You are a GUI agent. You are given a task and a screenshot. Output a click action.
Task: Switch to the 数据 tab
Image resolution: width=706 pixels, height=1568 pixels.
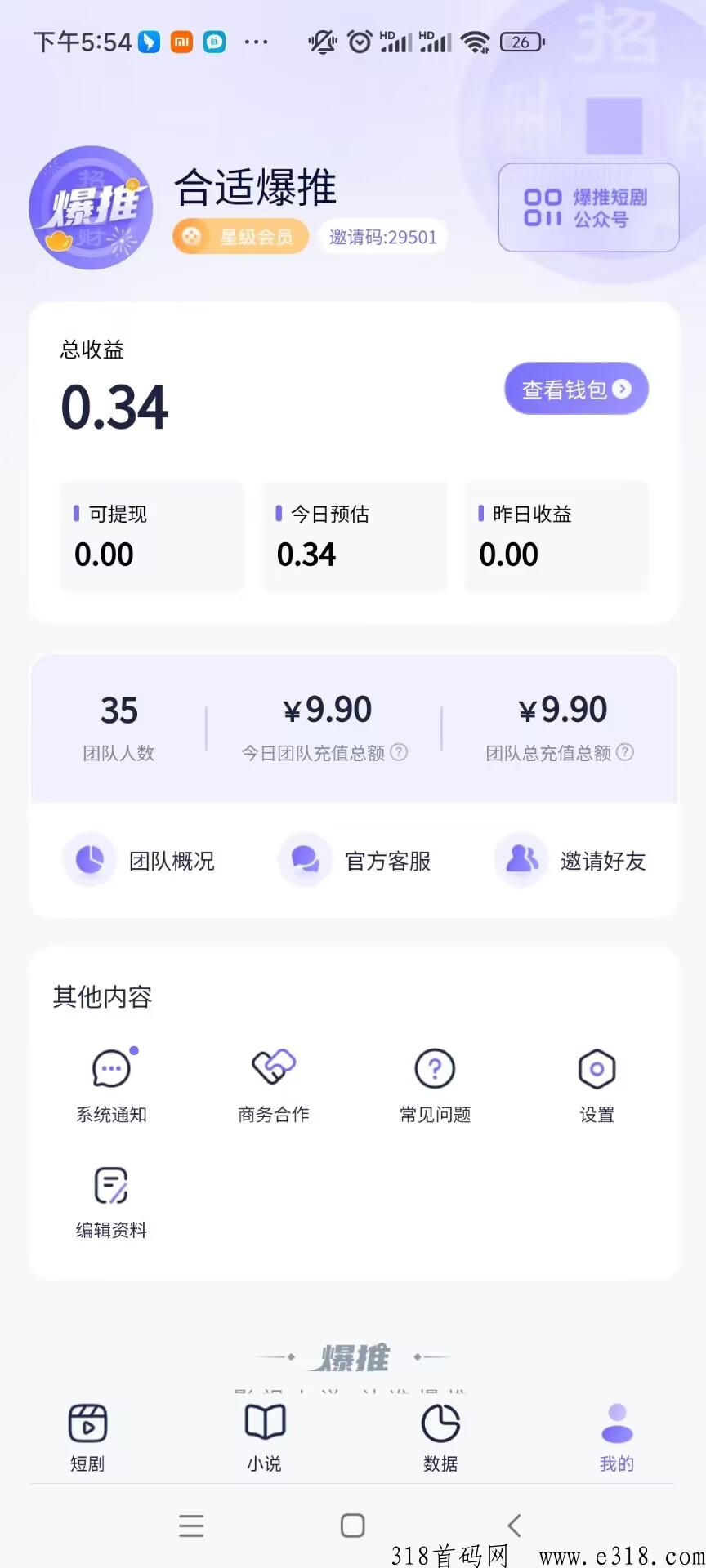click(440, 1438)
